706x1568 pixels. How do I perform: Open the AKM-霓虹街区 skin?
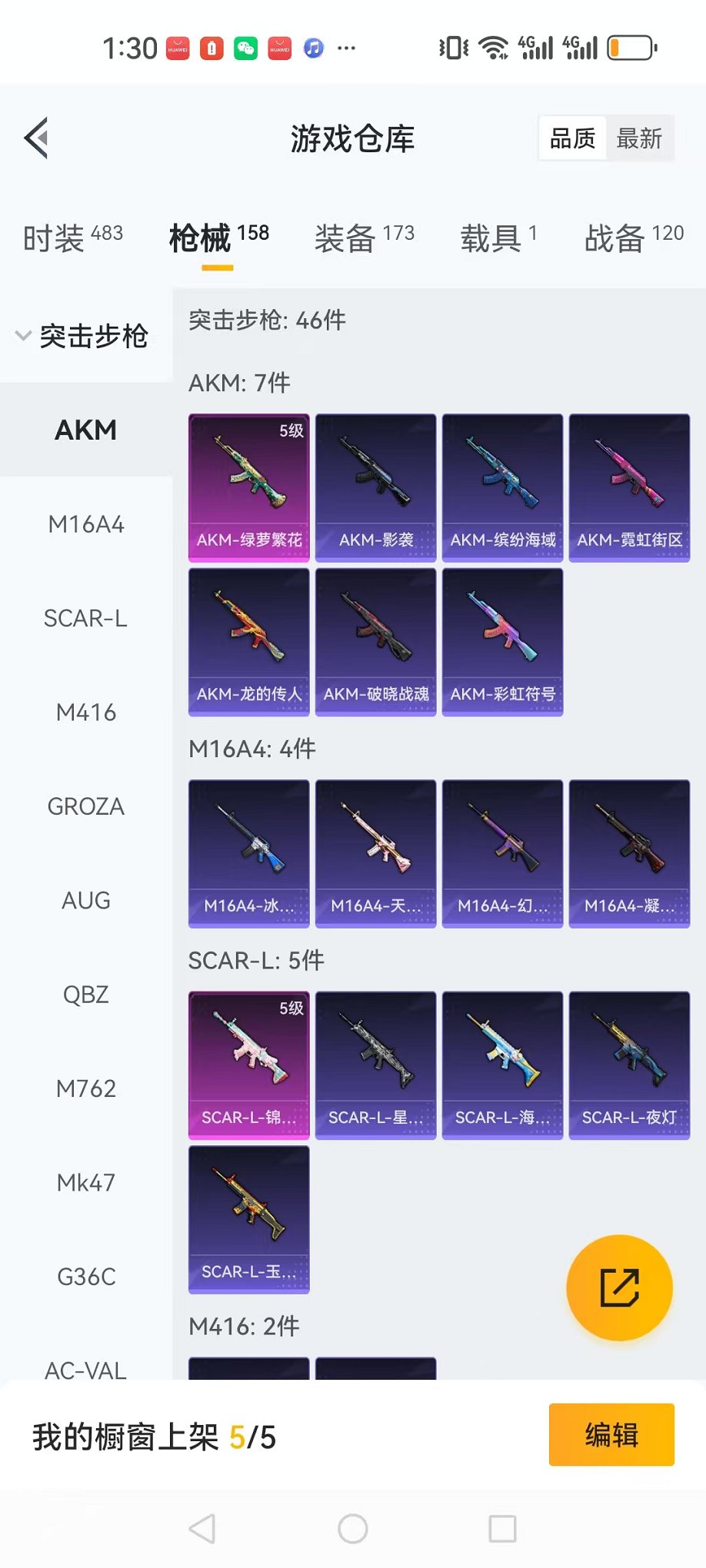[x=629, y=487]
